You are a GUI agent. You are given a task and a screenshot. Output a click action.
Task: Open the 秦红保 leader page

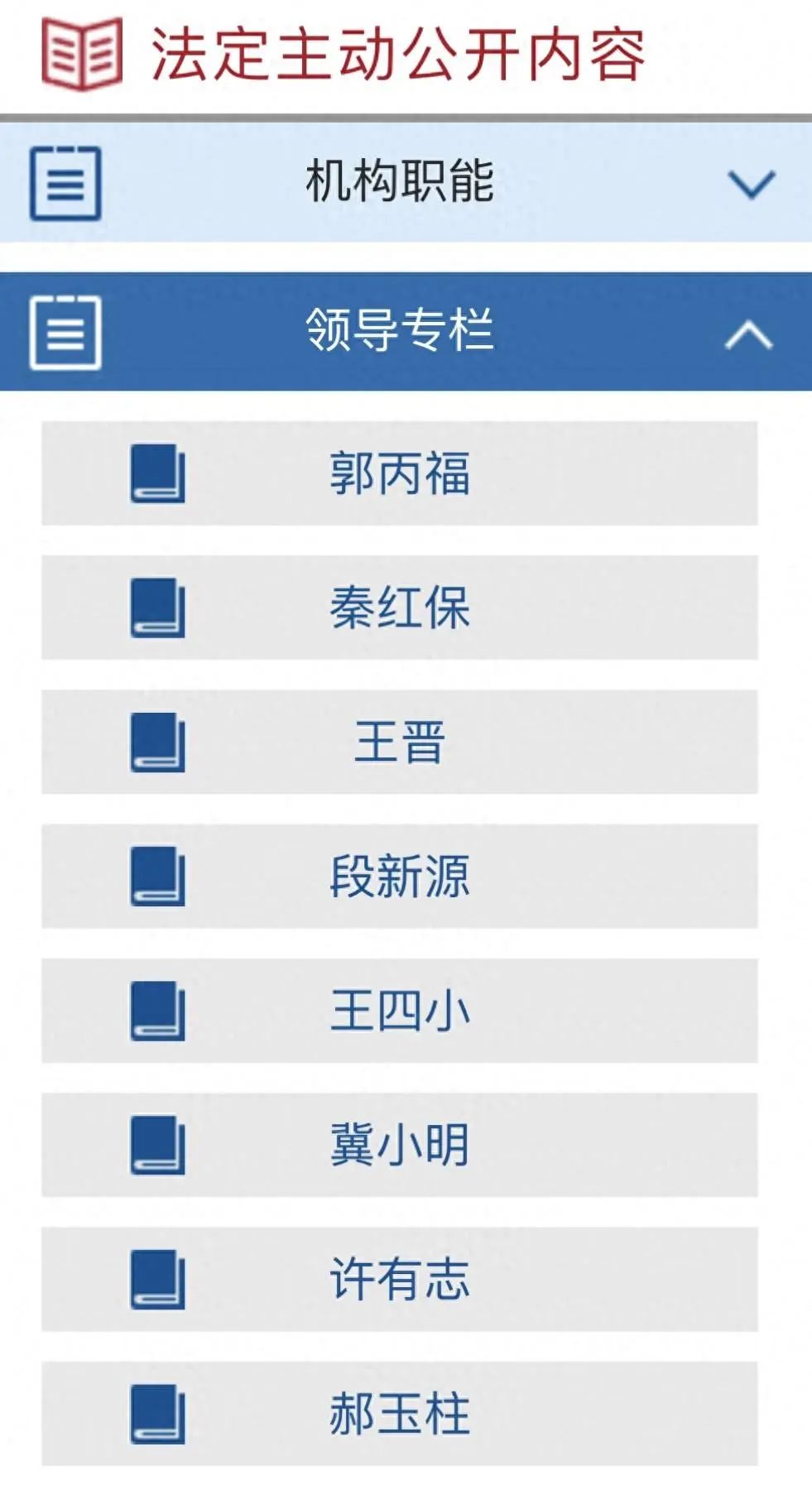pos(400,608)
